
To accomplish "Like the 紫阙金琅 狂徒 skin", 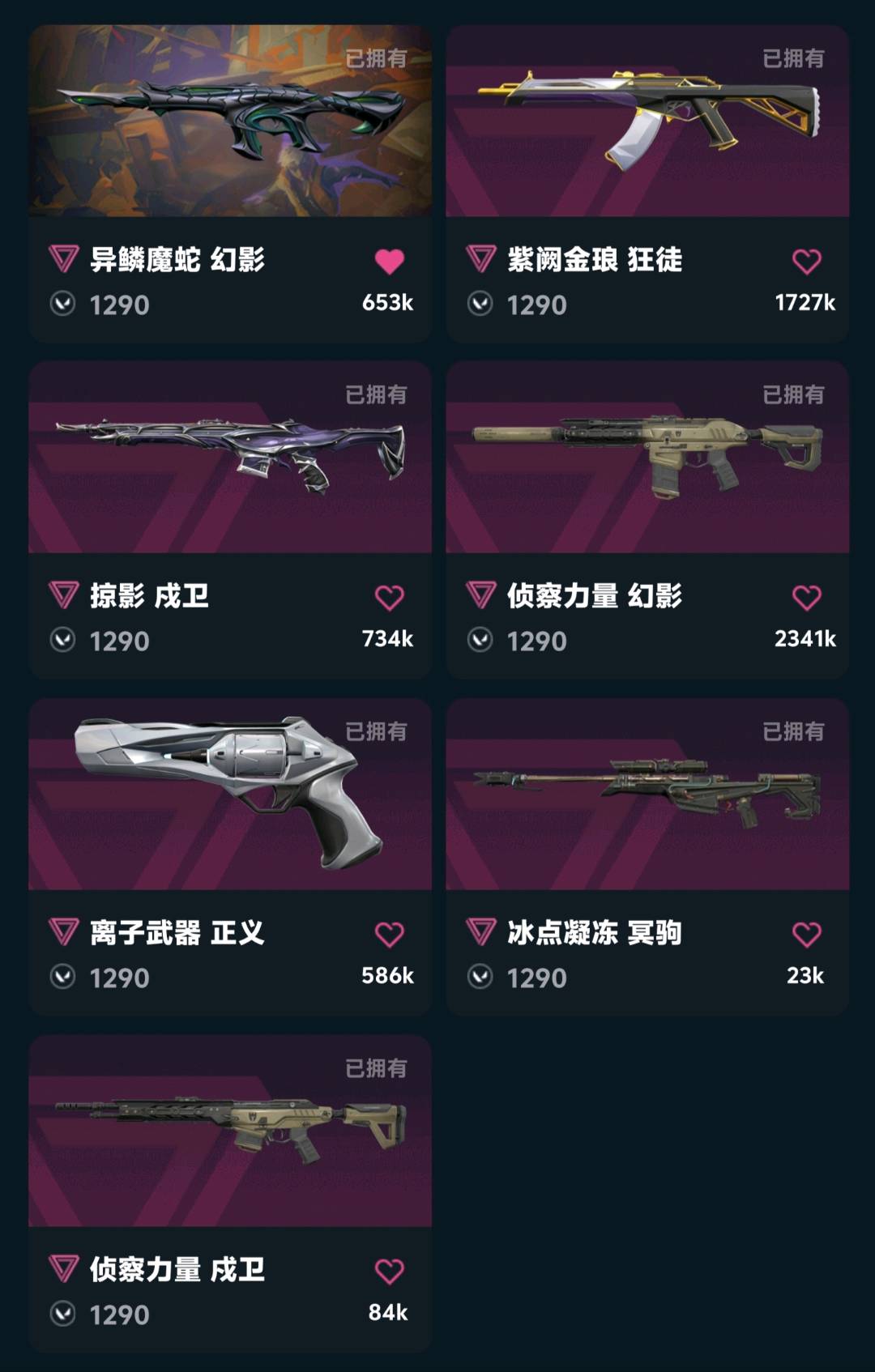I will 806,262.
